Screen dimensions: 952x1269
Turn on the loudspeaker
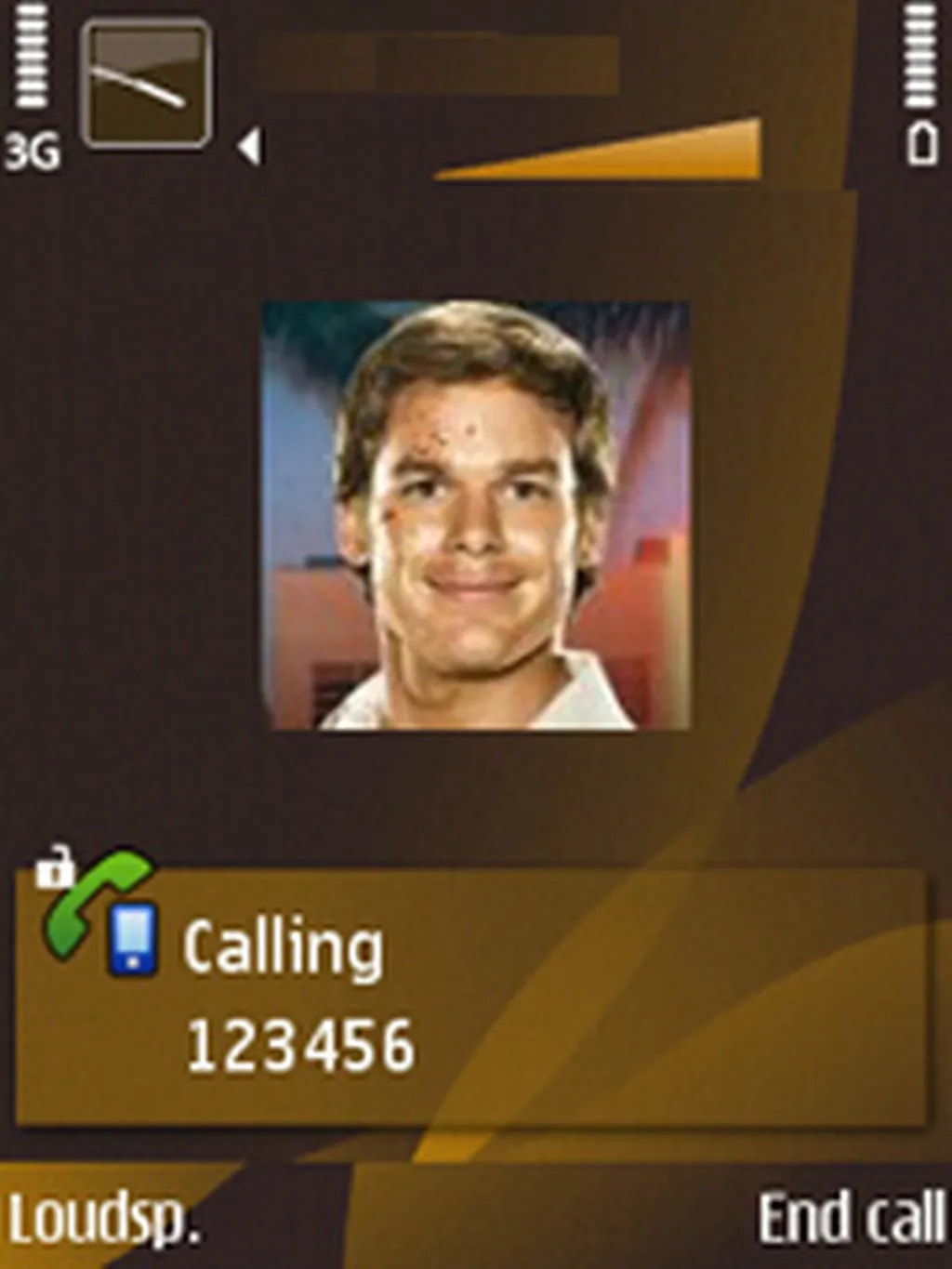click(104, 1219)
